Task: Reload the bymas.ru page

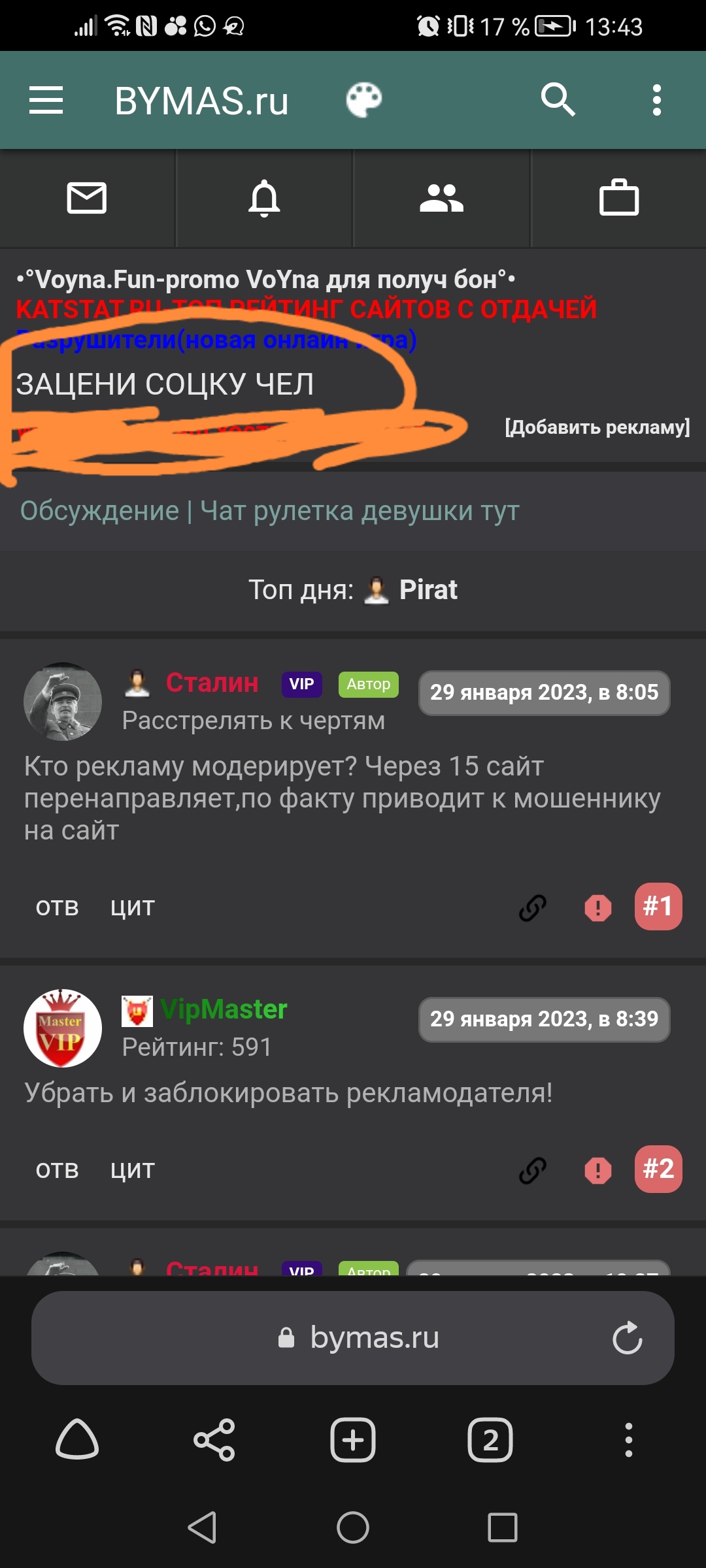Action: (x=627, y=1337)
